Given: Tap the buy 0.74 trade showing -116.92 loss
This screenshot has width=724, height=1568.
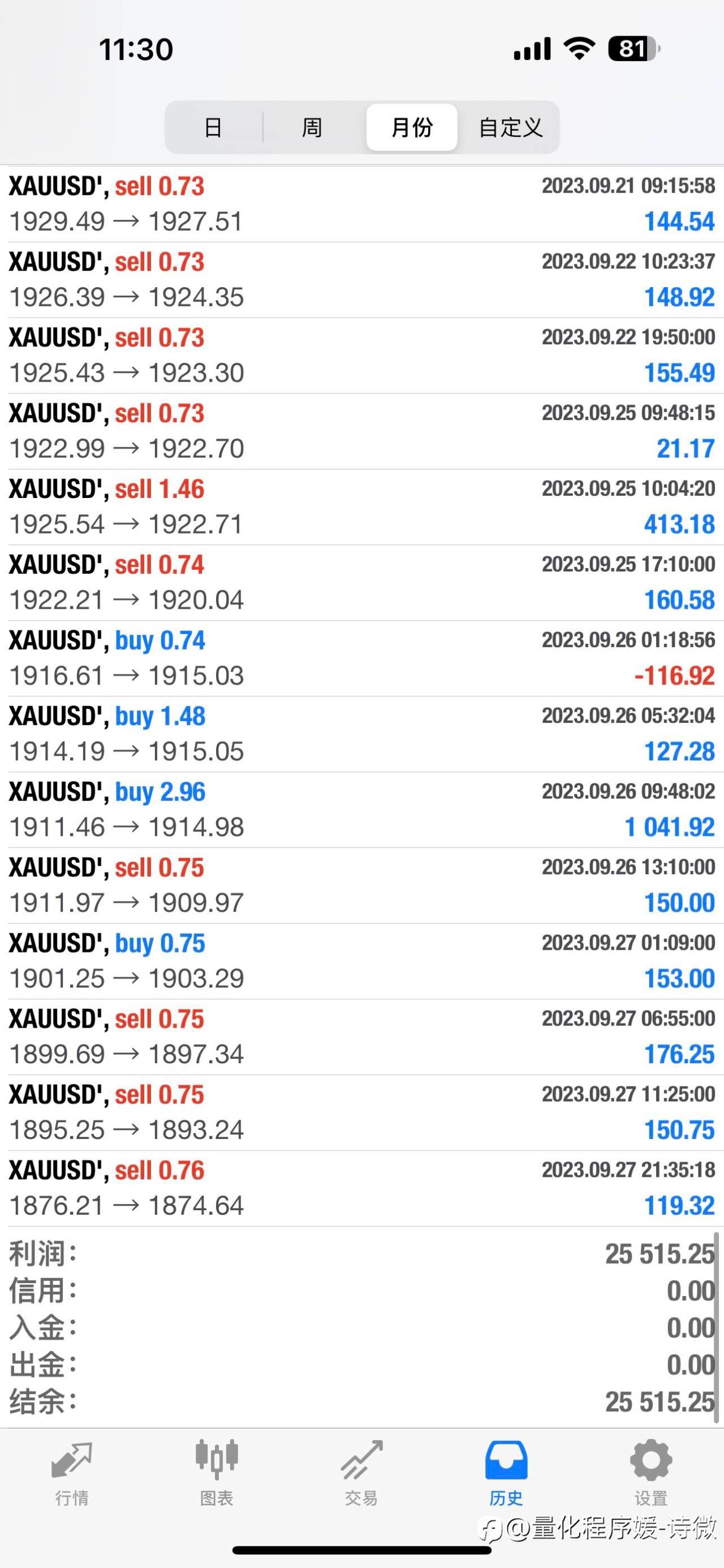Looking at the screenshot, I should pos(361,659).
